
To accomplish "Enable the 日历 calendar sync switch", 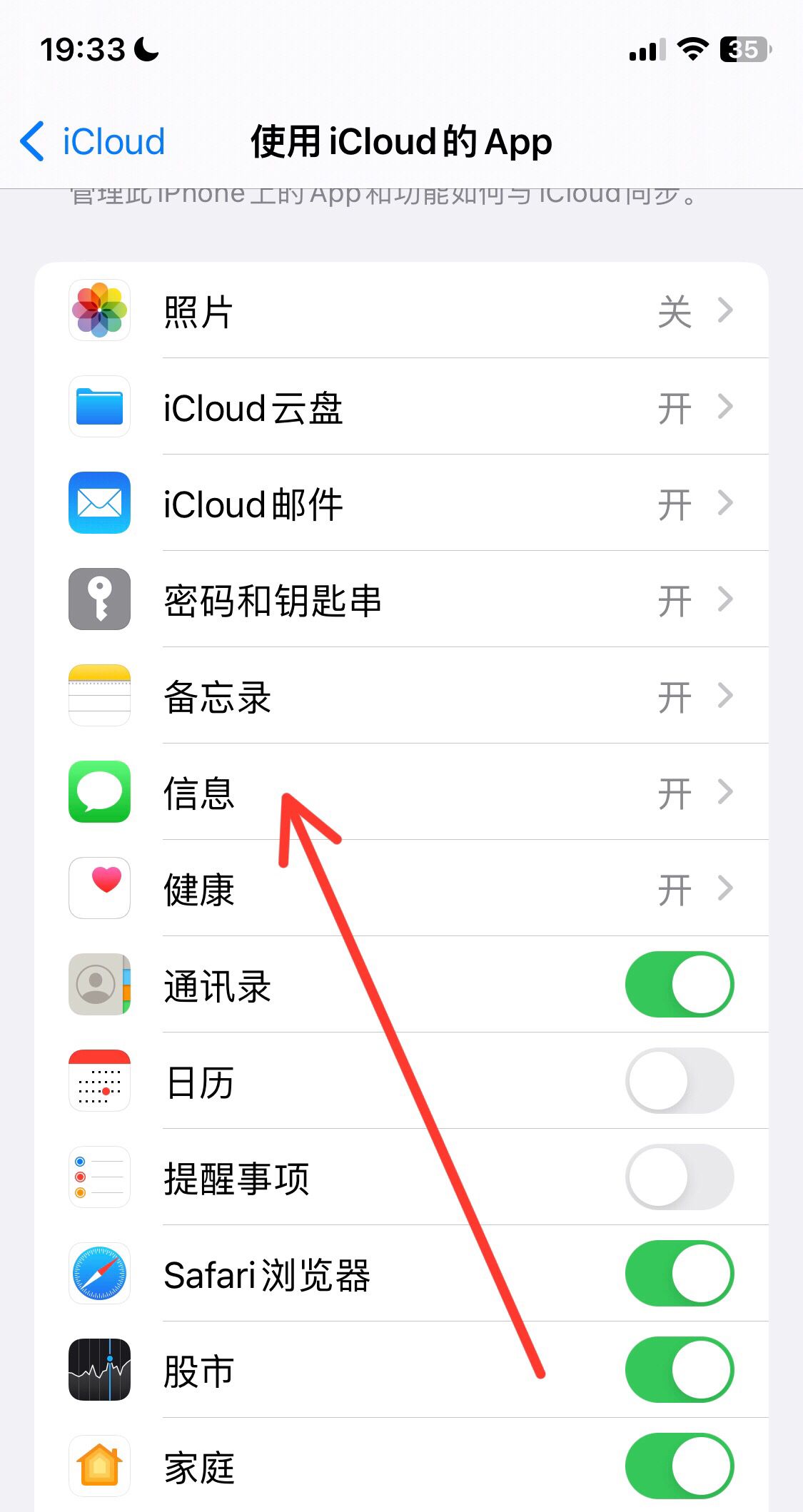I will pyautogui.click(x=678, y=1082).
